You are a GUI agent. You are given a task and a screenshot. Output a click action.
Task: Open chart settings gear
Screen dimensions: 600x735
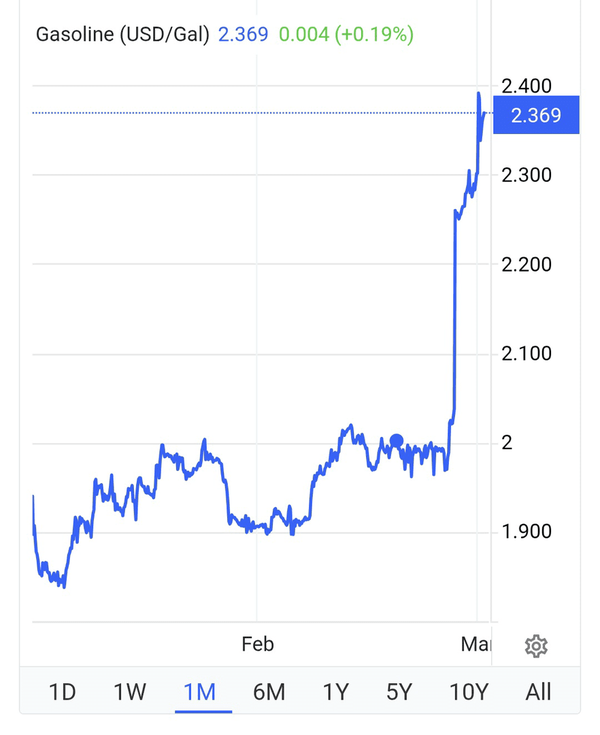pos(536,646)
